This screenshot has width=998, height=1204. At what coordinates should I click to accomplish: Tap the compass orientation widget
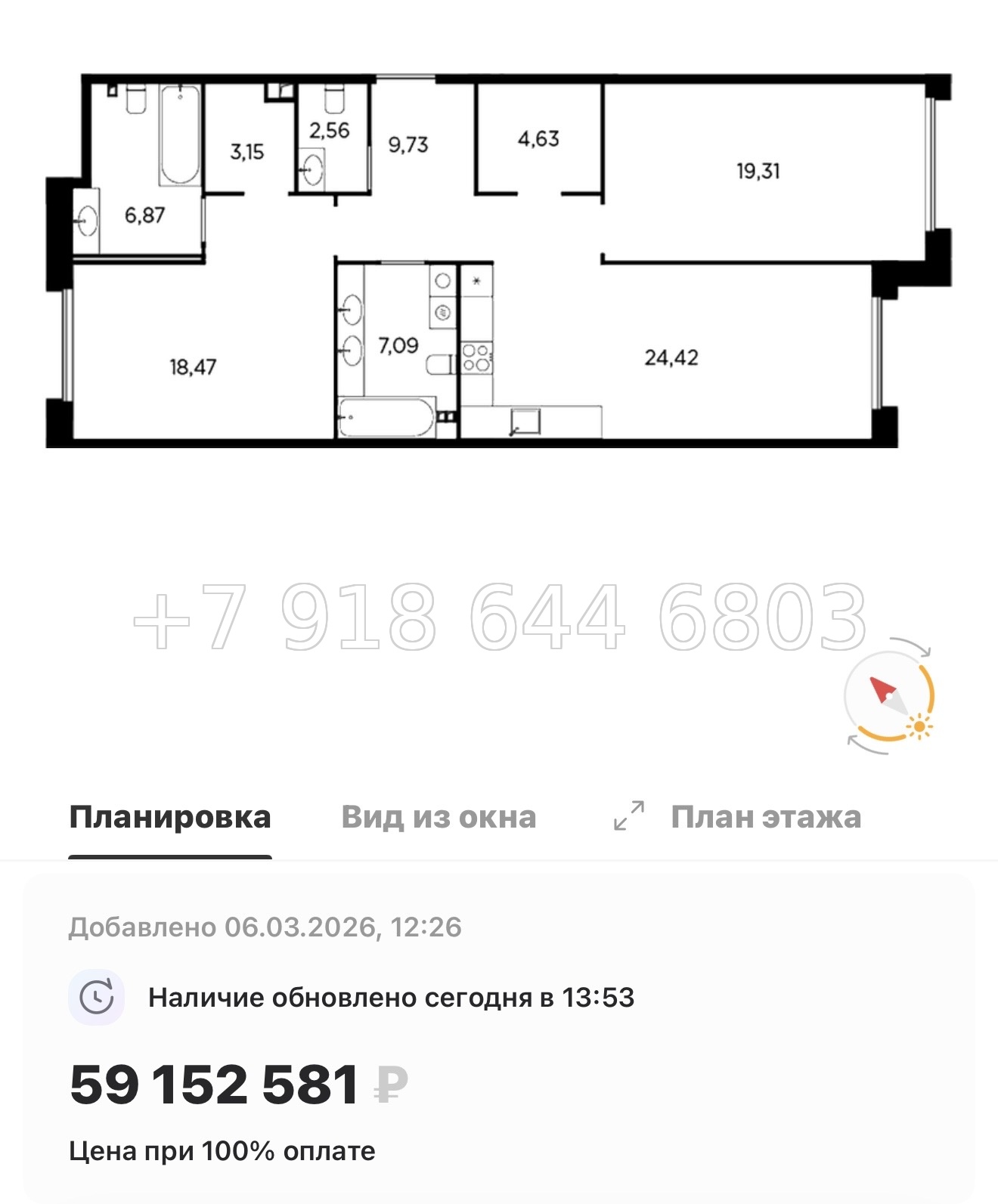(x=890, y=696)
